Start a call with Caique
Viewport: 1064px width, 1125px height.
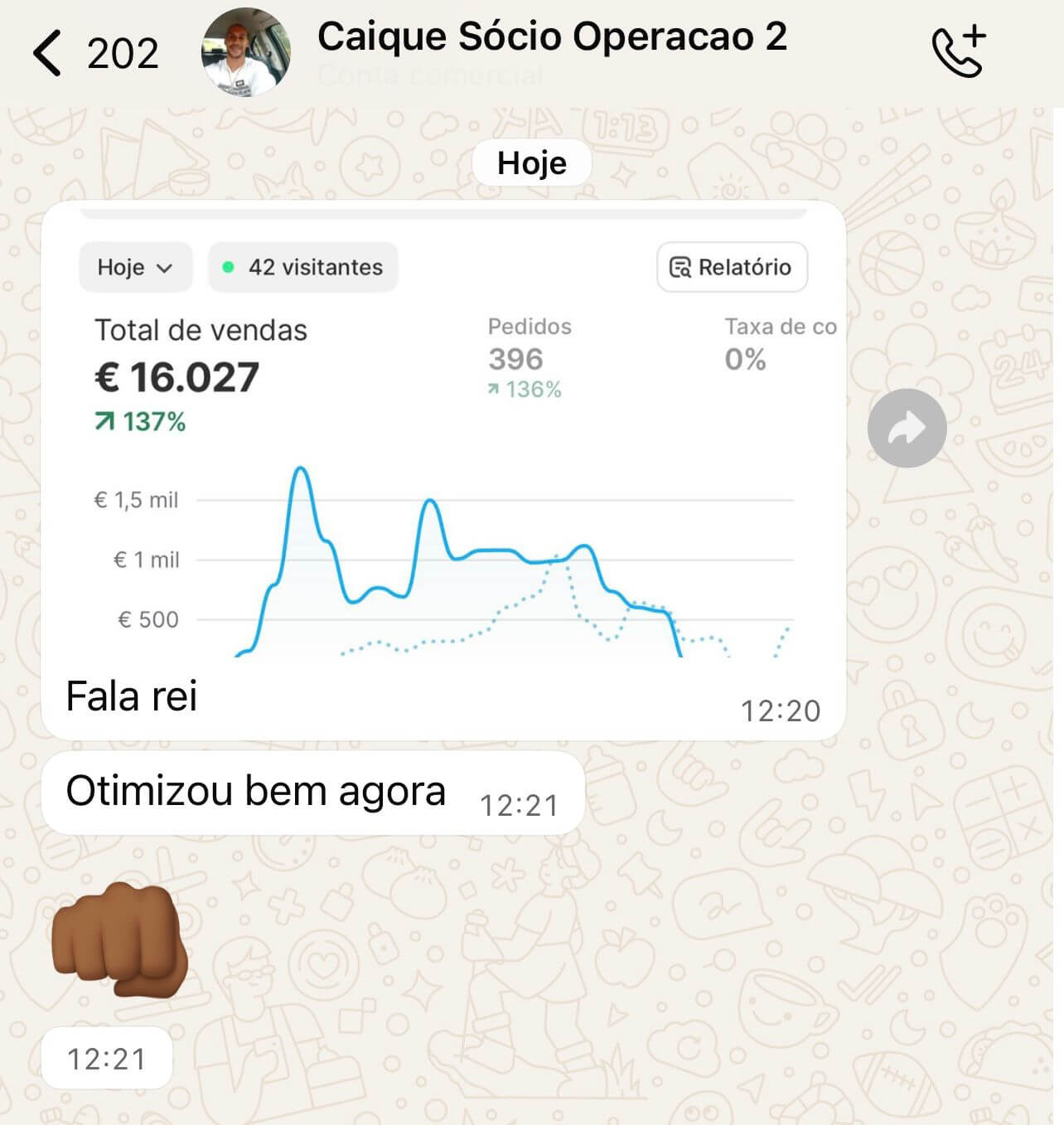click(959, 52)
